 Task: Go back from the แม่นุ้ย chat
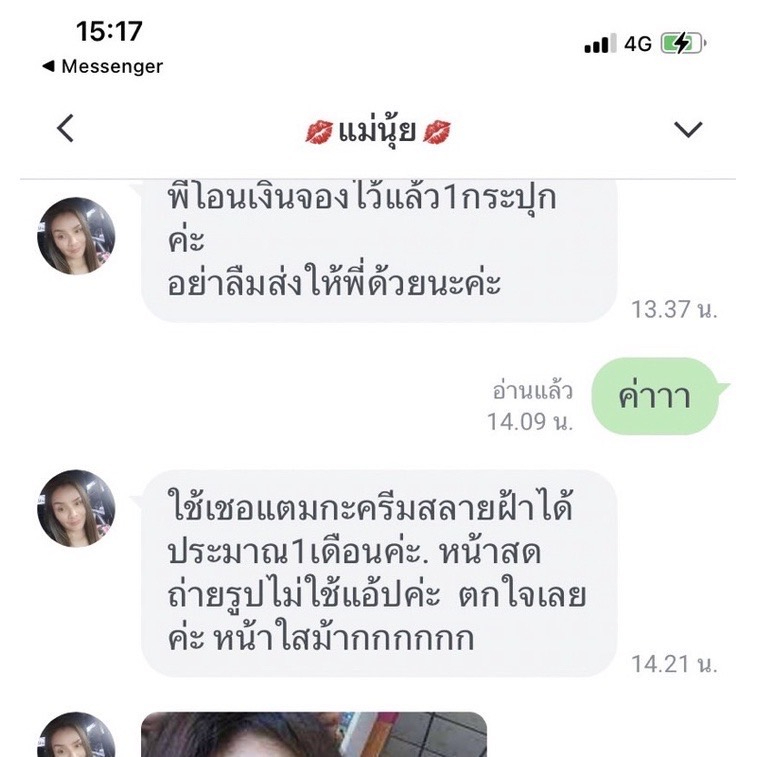point(66,129)
